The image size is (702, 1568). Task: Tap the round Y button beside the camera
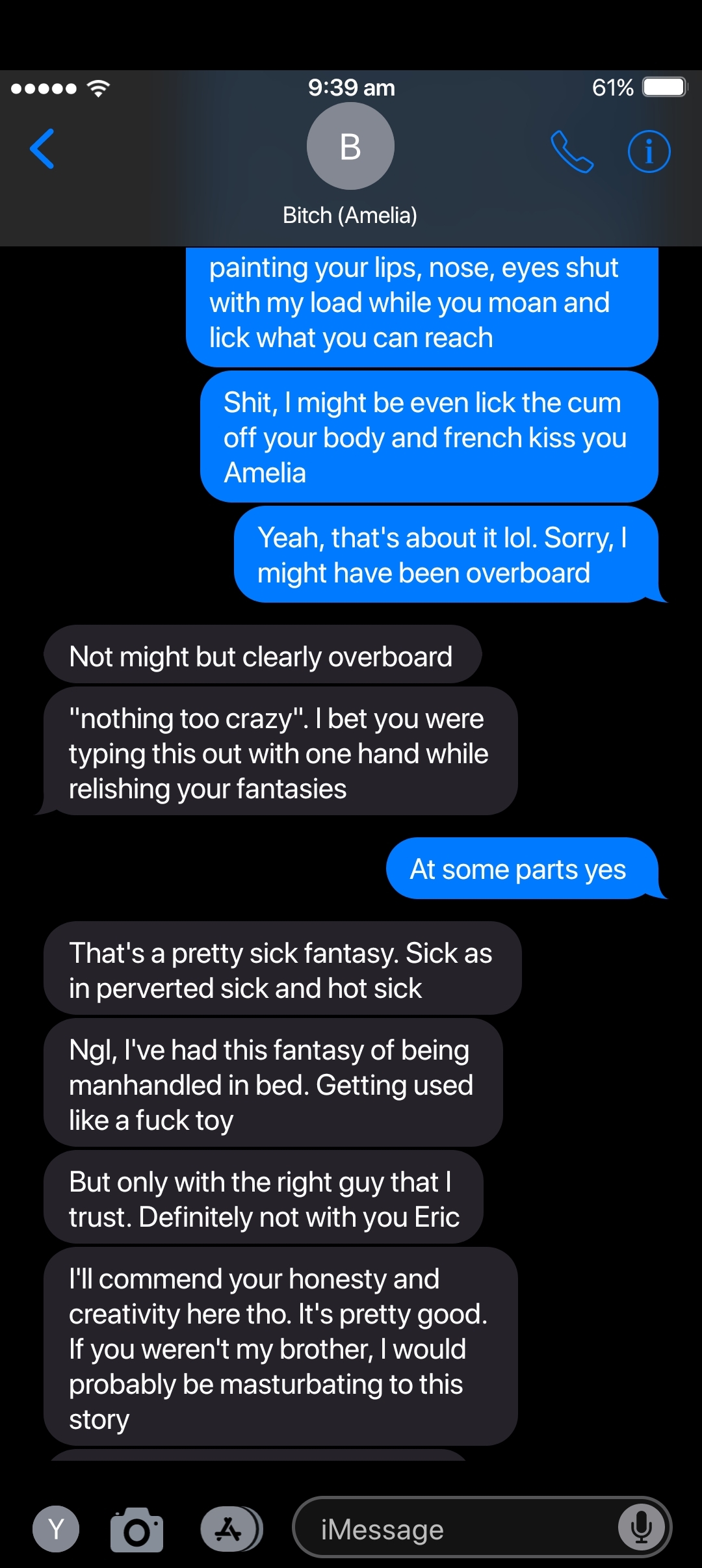click(x=56, y=1529)
